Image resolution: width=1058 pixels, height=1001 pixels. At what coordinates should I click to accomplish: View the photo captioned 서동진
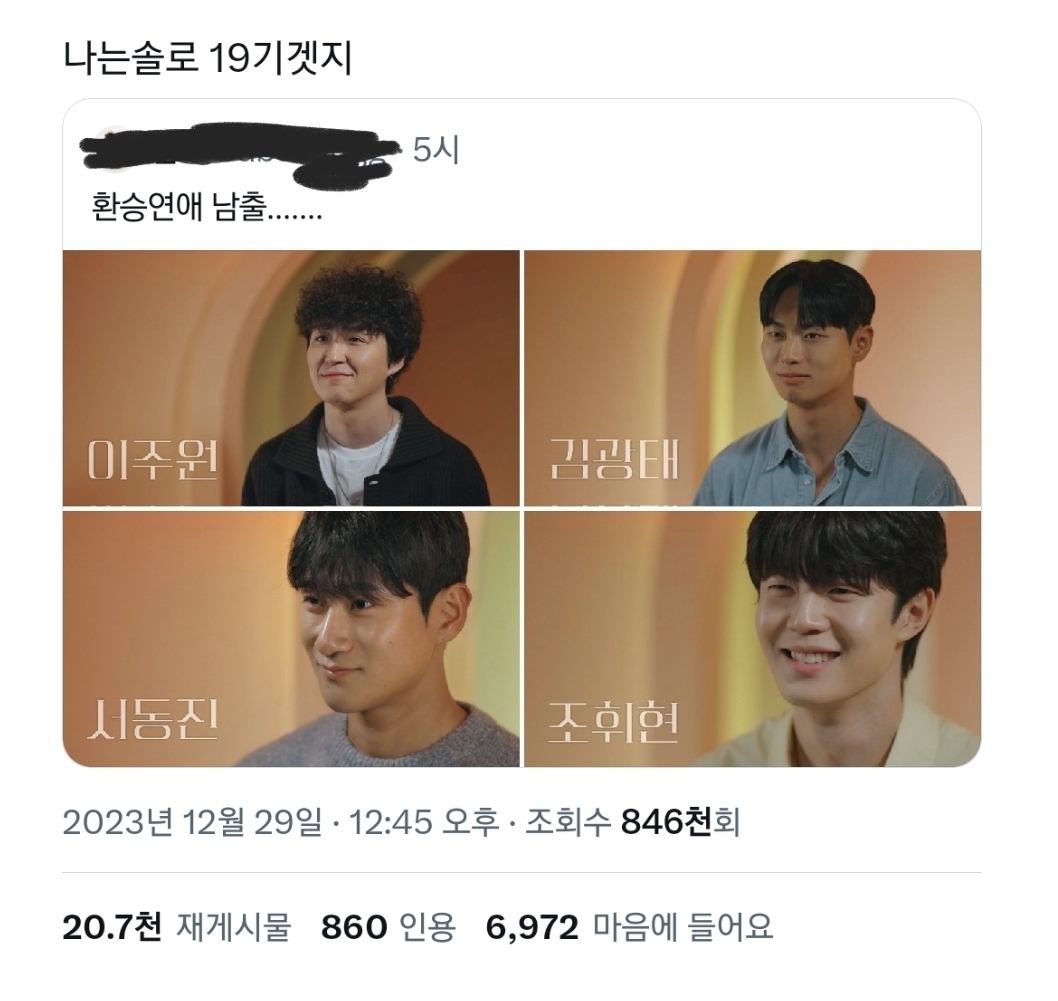pyautogui.click(x=291, y=639)
